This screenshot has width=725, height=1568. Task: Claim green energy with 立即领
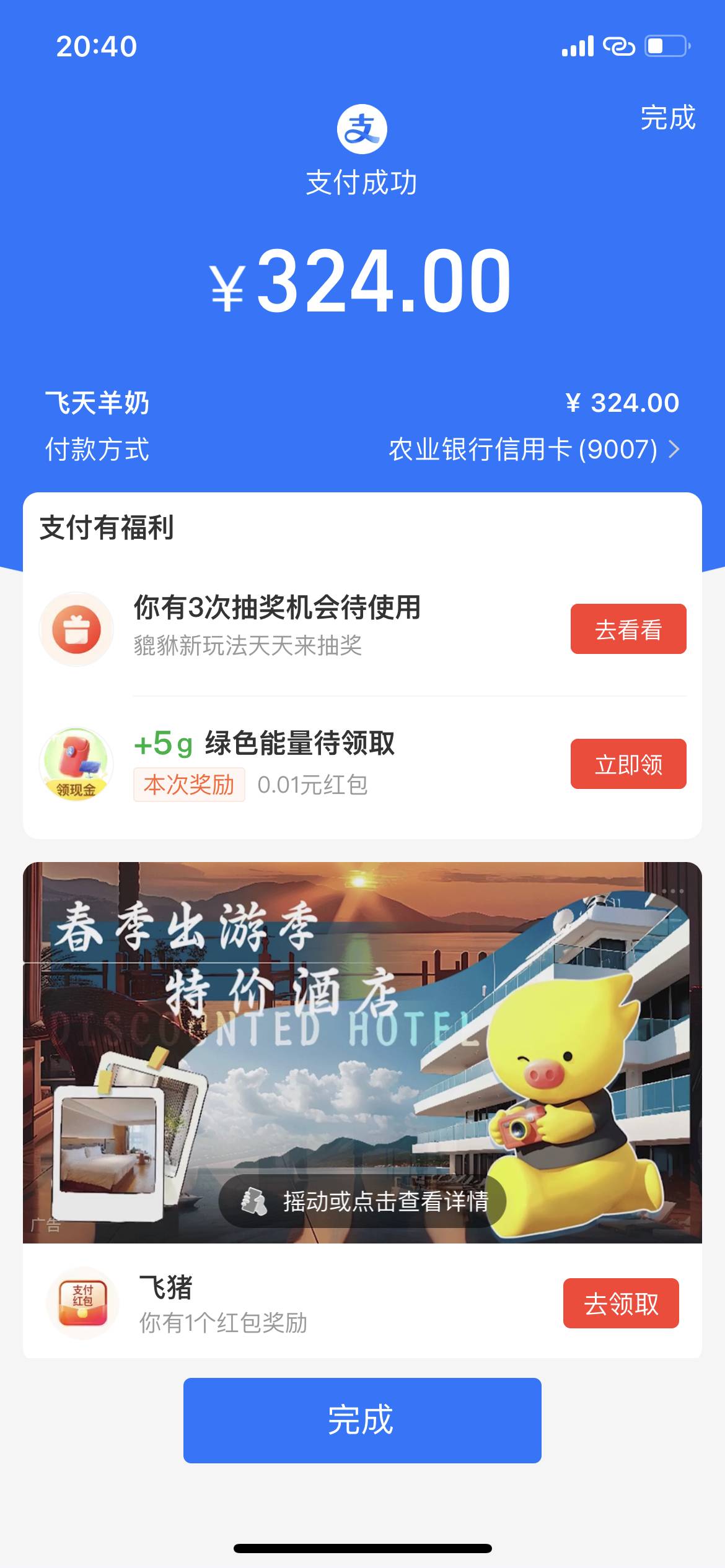pos(628,764)
